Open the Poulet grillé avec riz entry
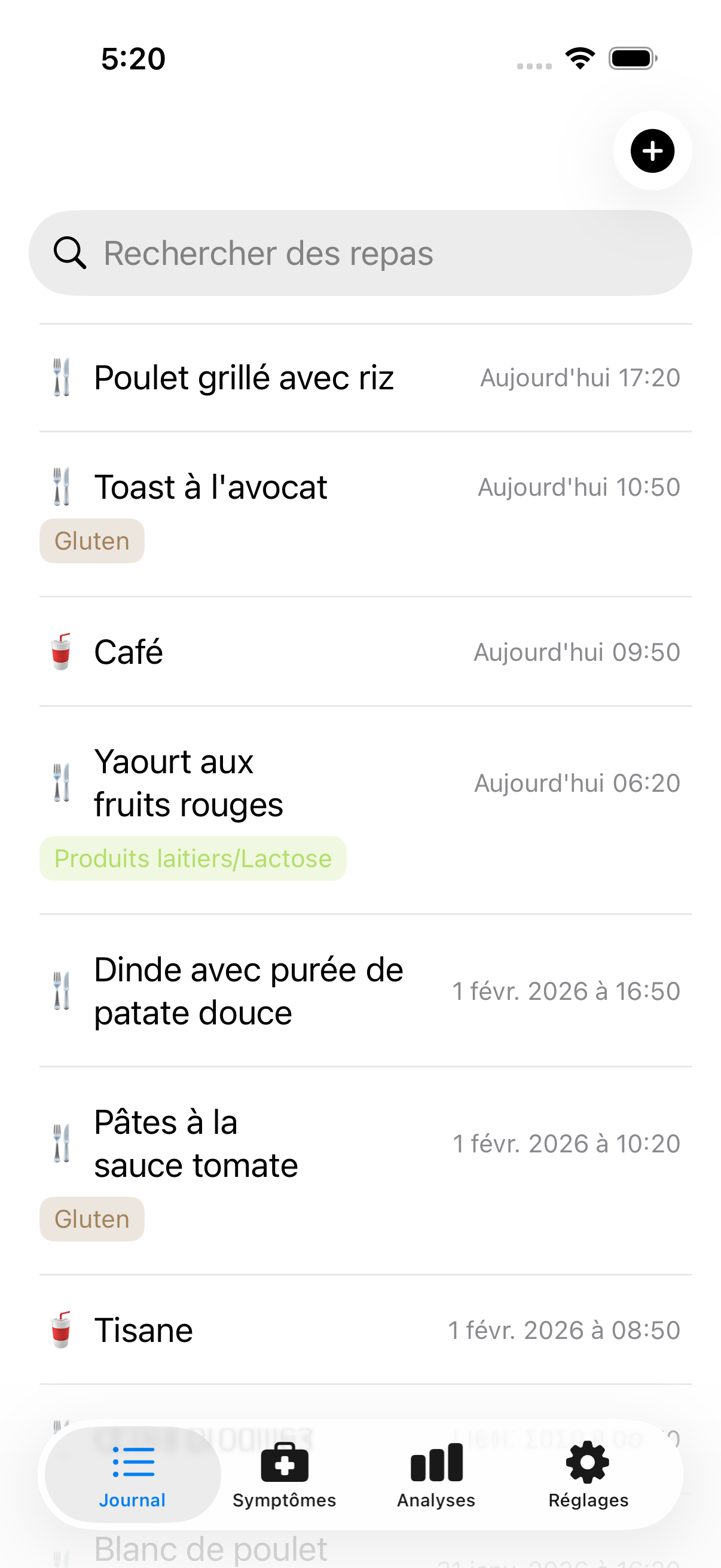The width and height of the screenshot is (721, 1568). 243,376
